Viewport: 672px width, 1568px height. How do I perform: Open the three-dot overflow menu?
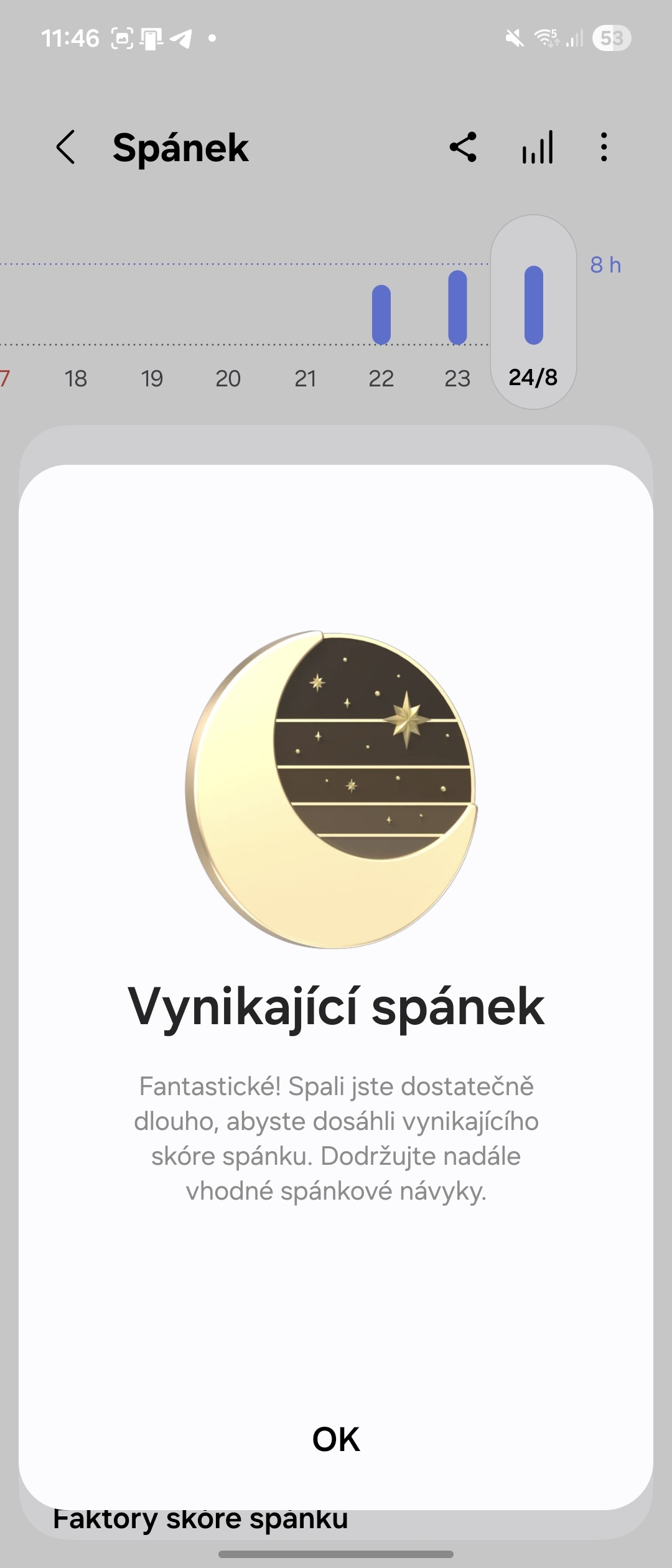pos(604,147)
